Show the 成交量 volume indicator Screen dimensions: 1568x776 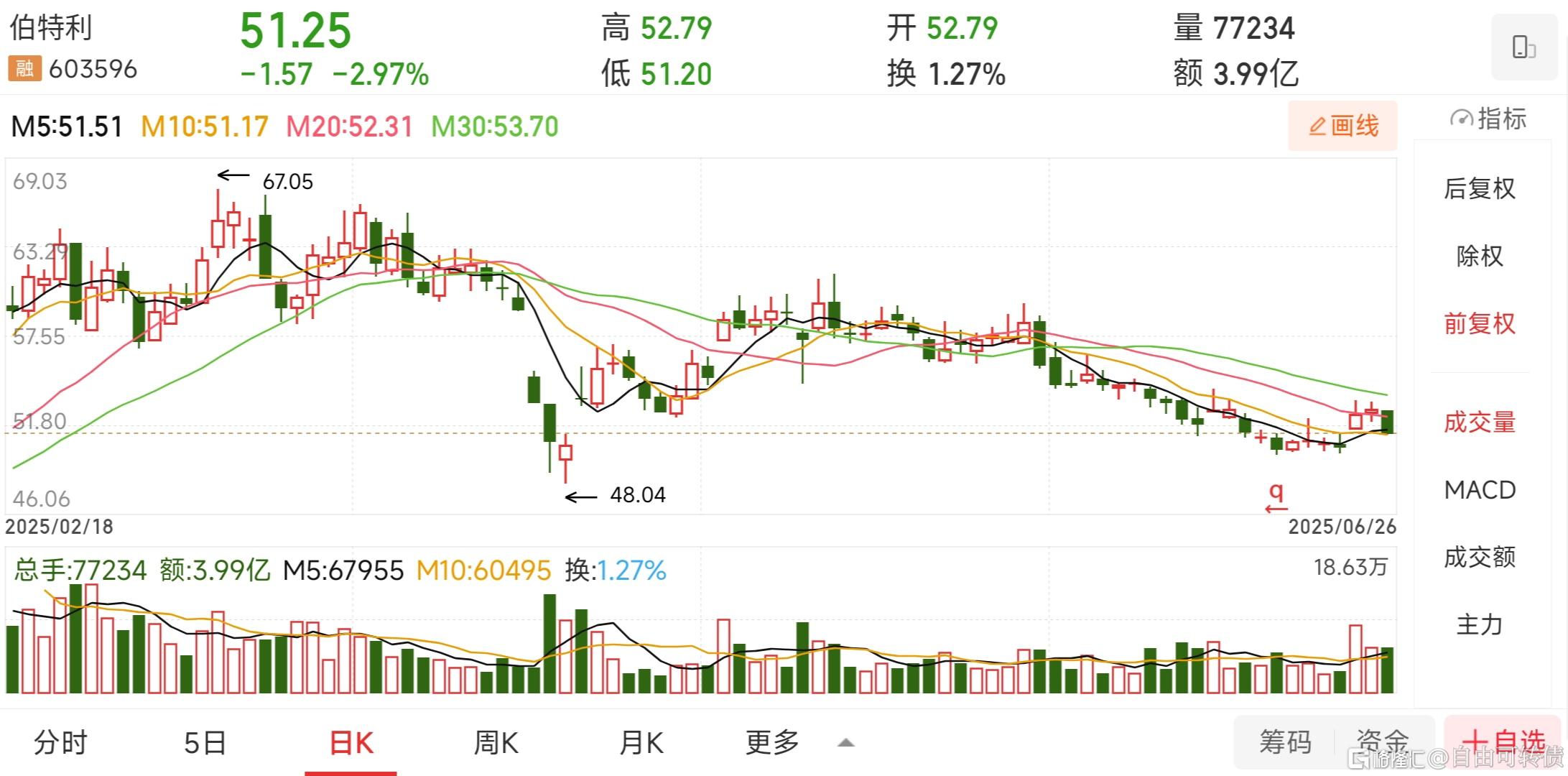[x=1480, y=422]
